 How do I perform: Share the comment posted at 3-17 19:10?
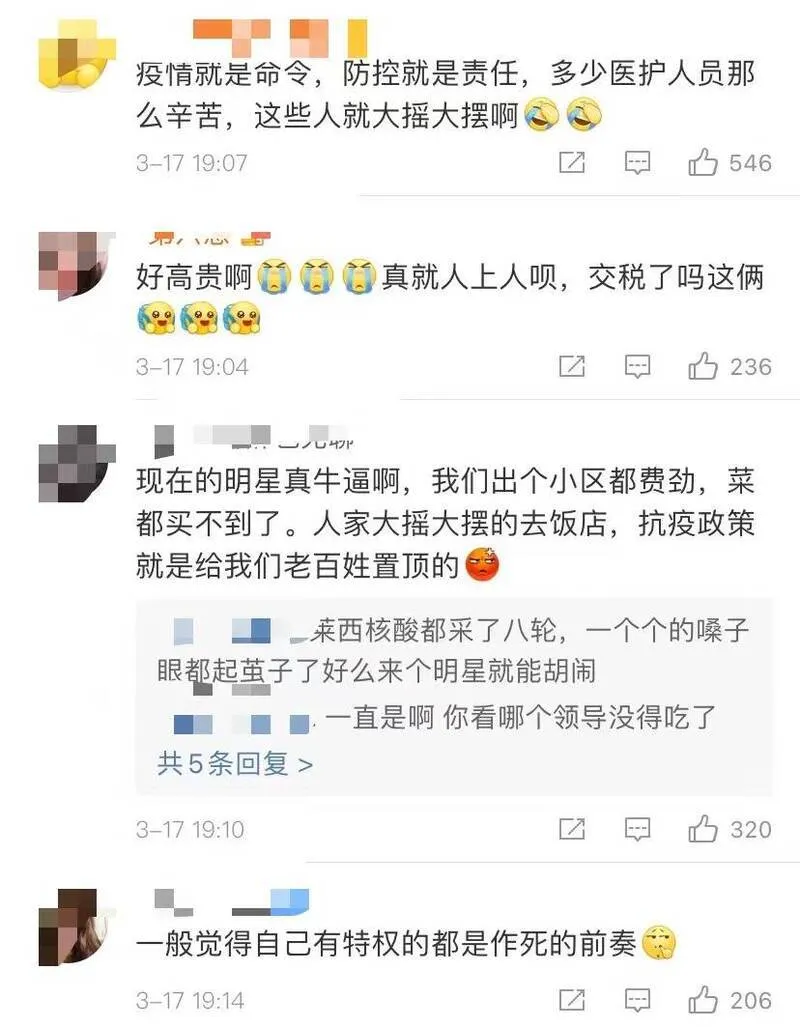pyautogui.click(x=571, y=829)
